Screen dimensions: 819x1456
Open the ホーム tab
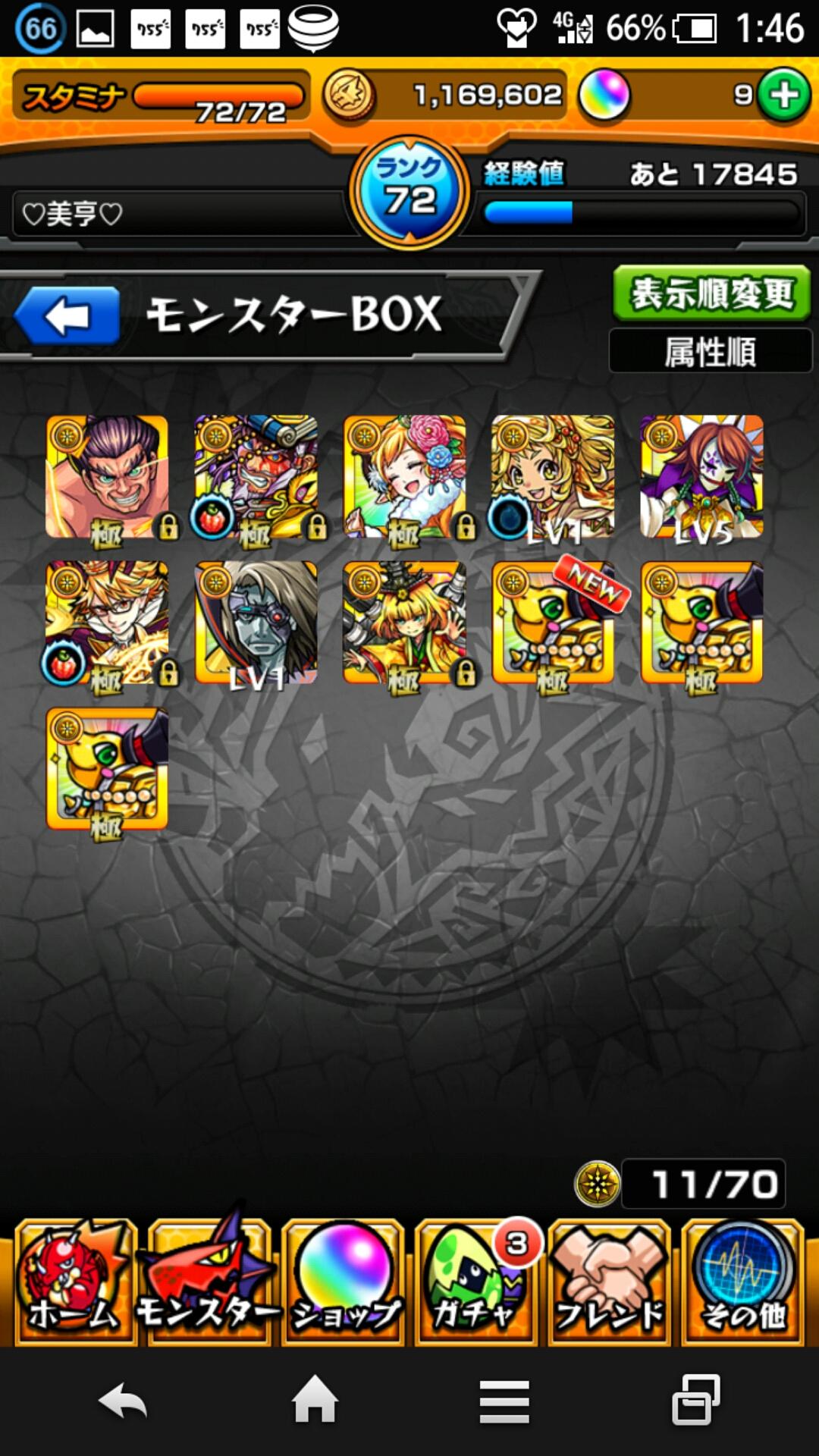[74, 1282]
